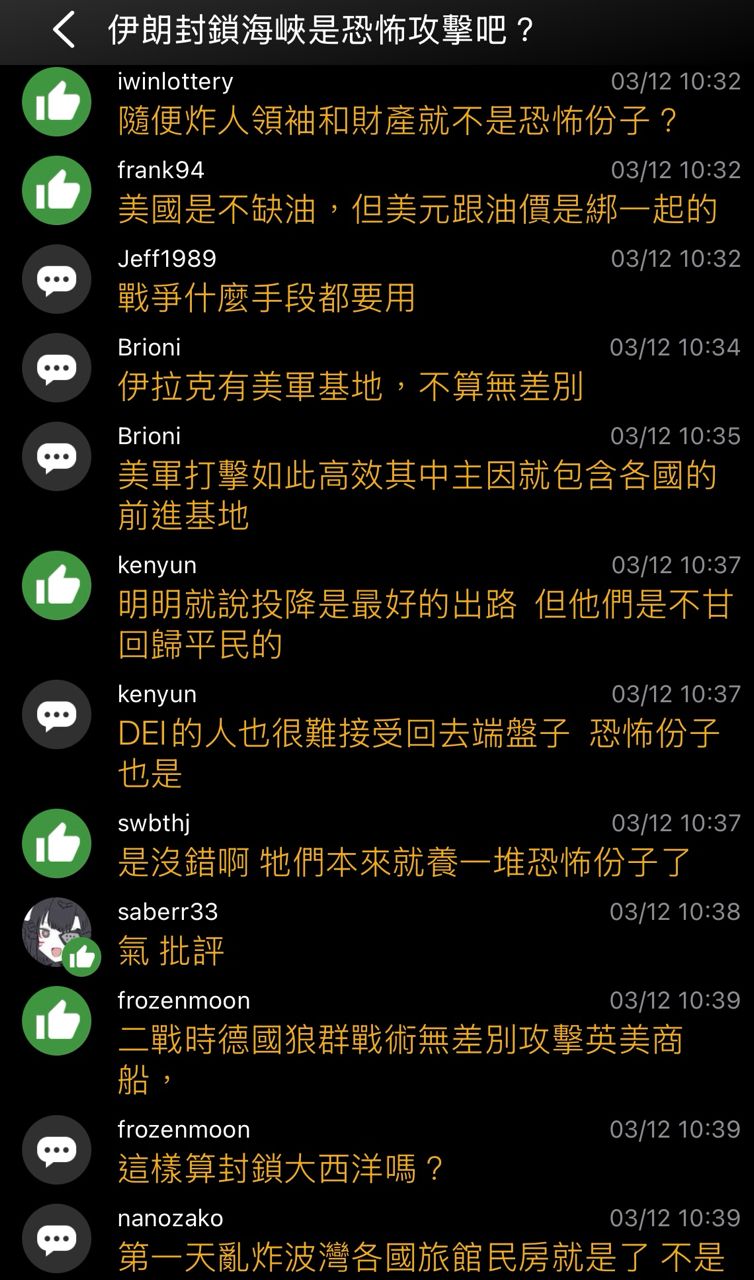Tap swbthj's thumbs-up icon
The height and width of the screenshot is (1280, 754).
(56, 843)
